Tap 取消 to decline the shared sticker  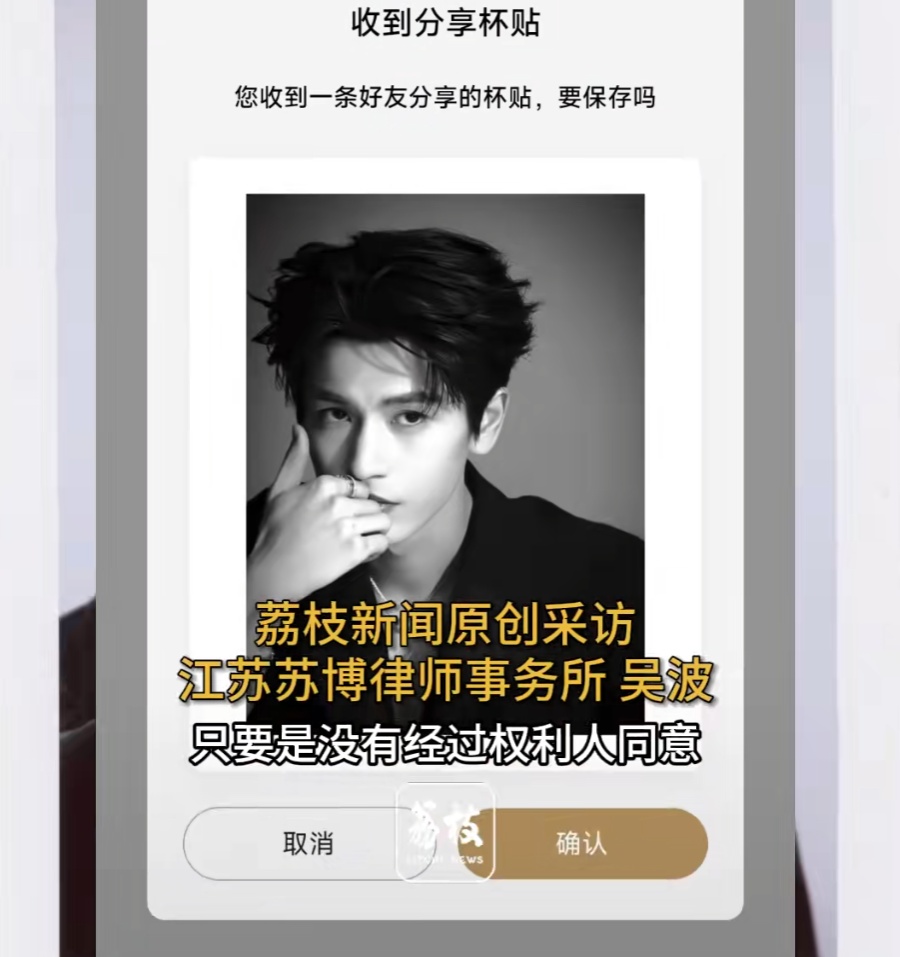(x=308, y=843)
